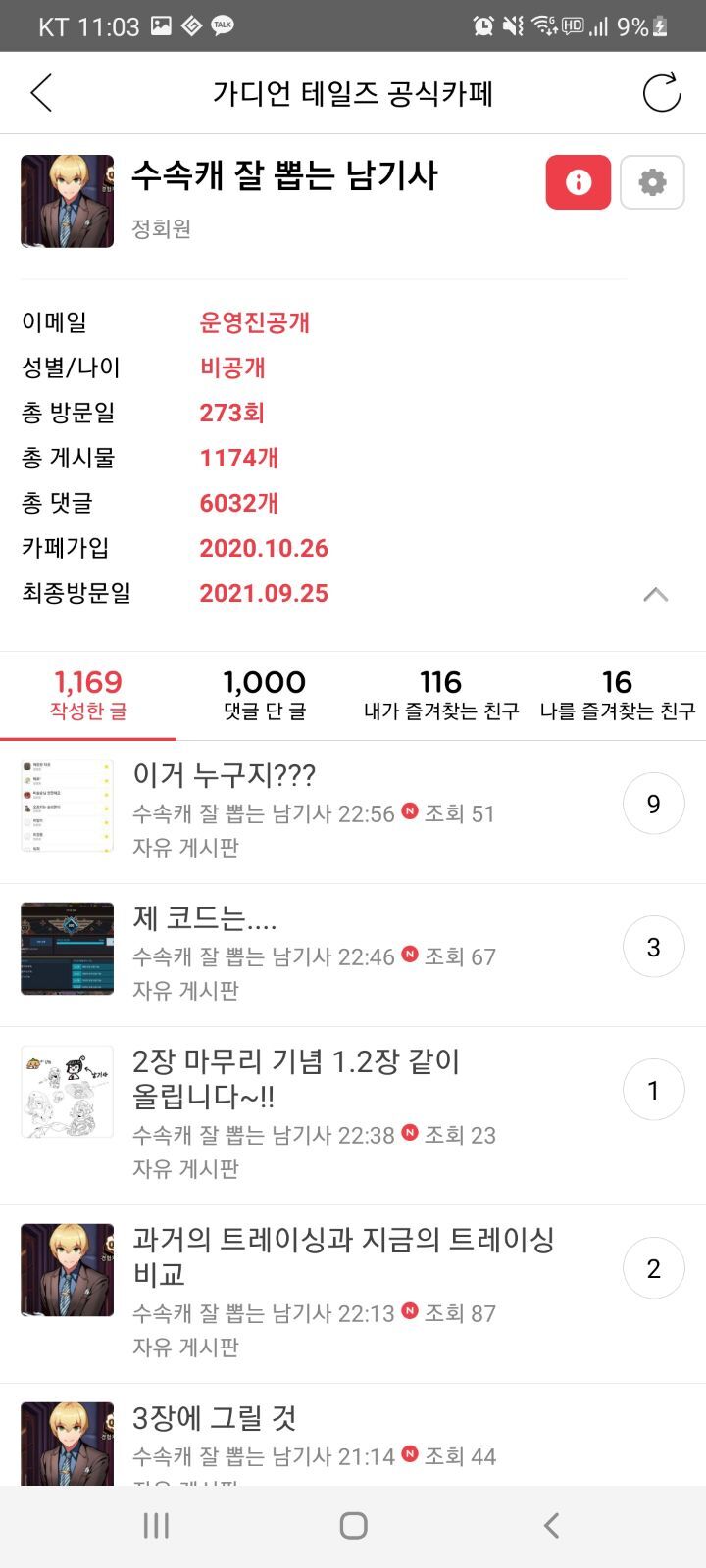View the comment on 2장 마무리 기념 post
Screen dimensions: 706x1568
pos(653,1091)
